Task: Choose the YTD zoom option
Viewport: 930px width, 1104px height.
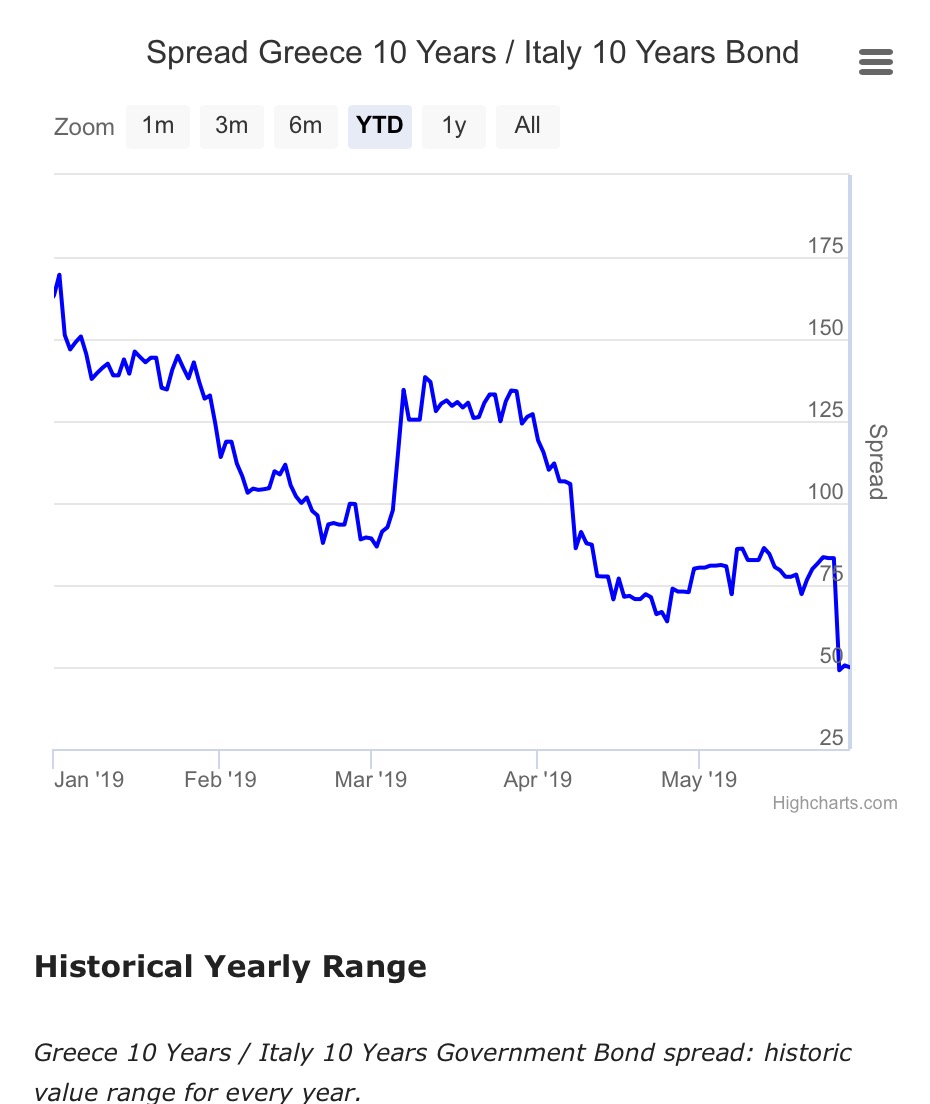Action: (x=380, y=126)
